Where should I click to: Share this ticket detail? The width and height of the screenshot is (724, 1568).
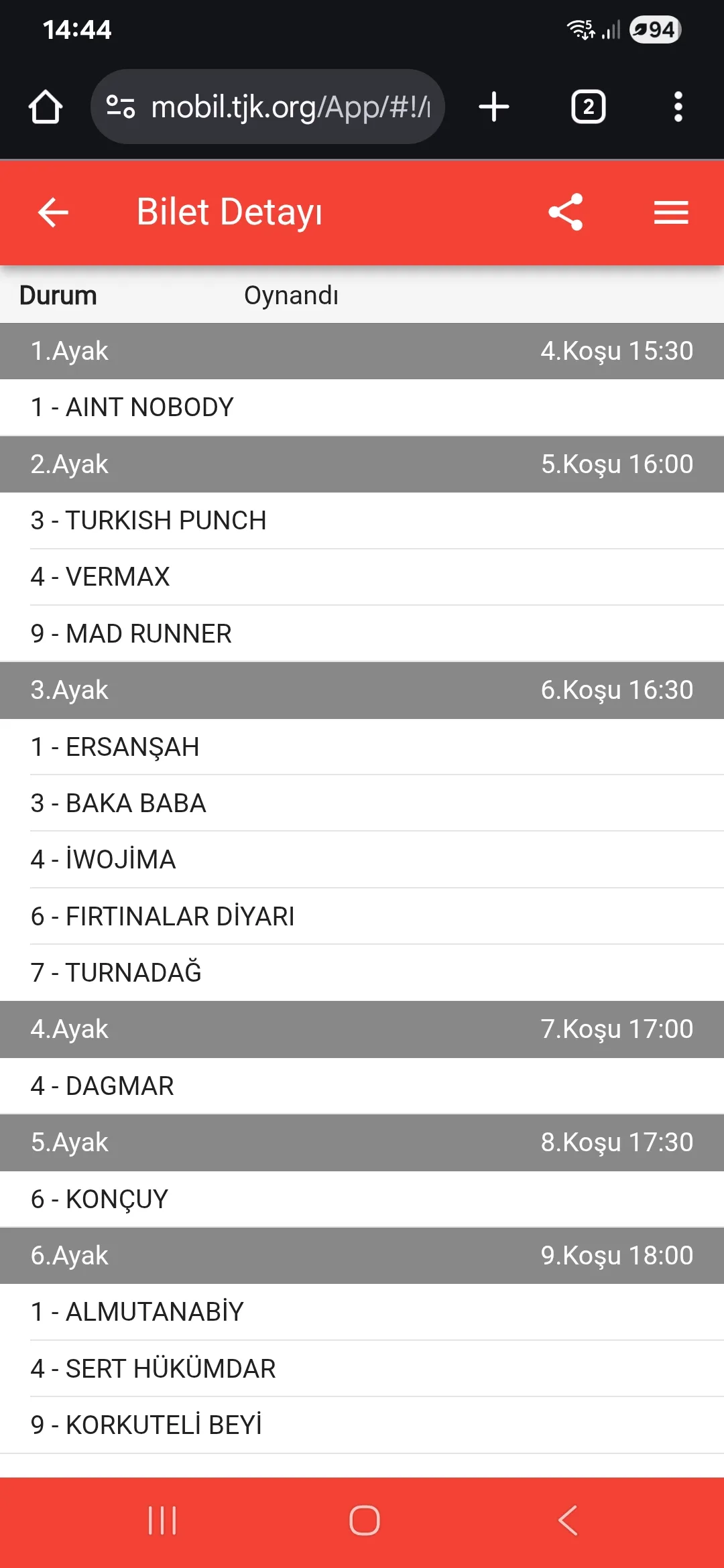point(566,212)
